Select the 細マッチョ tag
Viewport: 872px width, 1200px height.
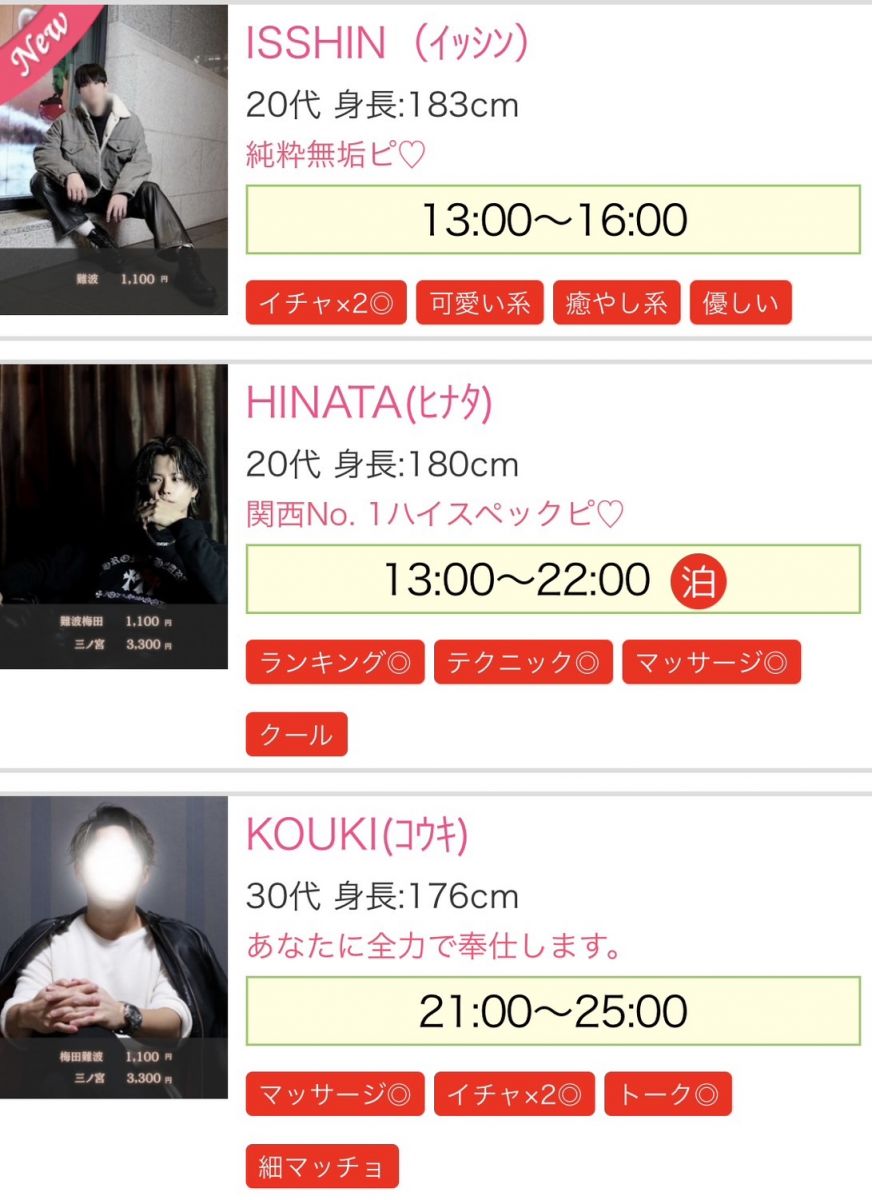[322, 1166]
